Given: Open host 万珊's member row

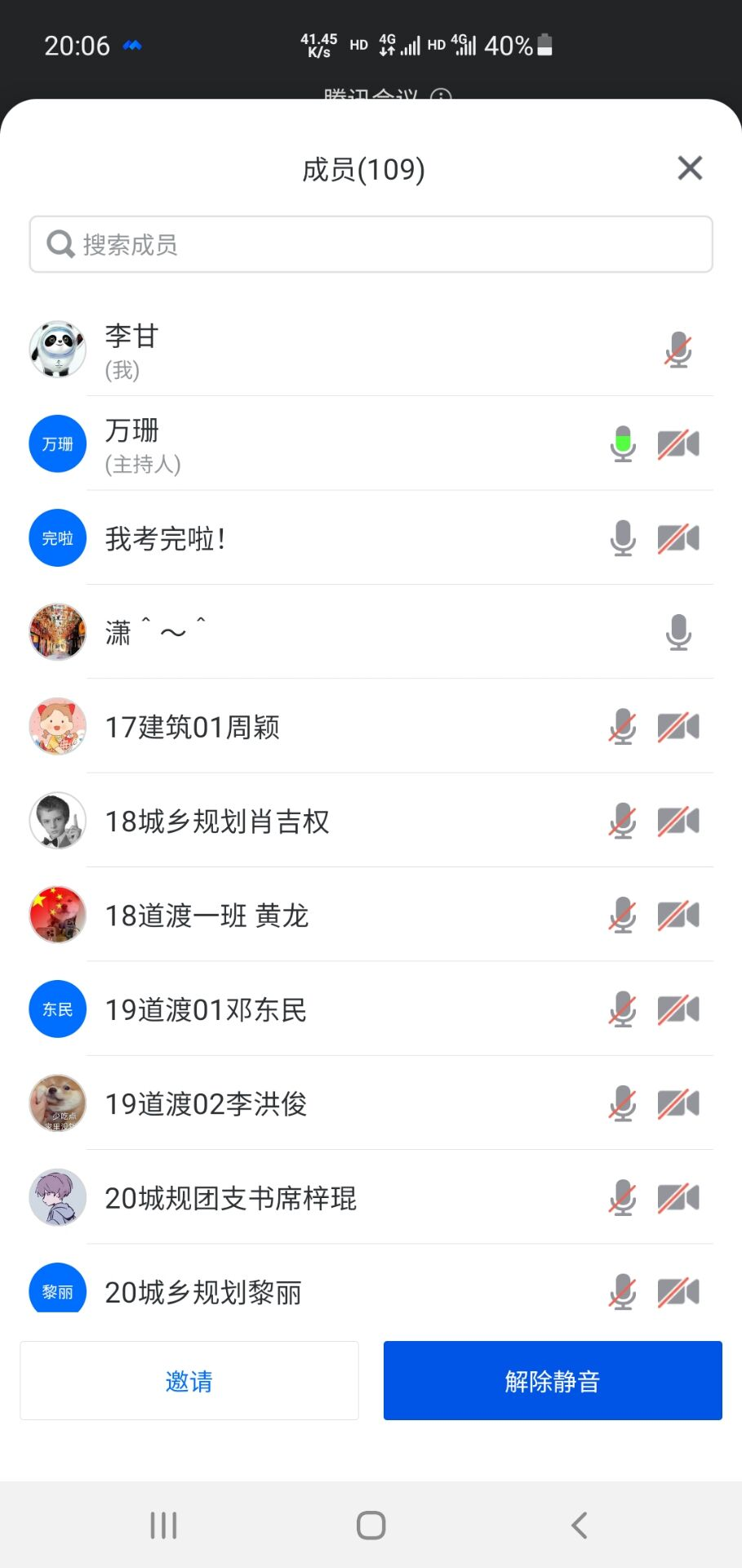Looking at the screenshot, I should [327, 444].
